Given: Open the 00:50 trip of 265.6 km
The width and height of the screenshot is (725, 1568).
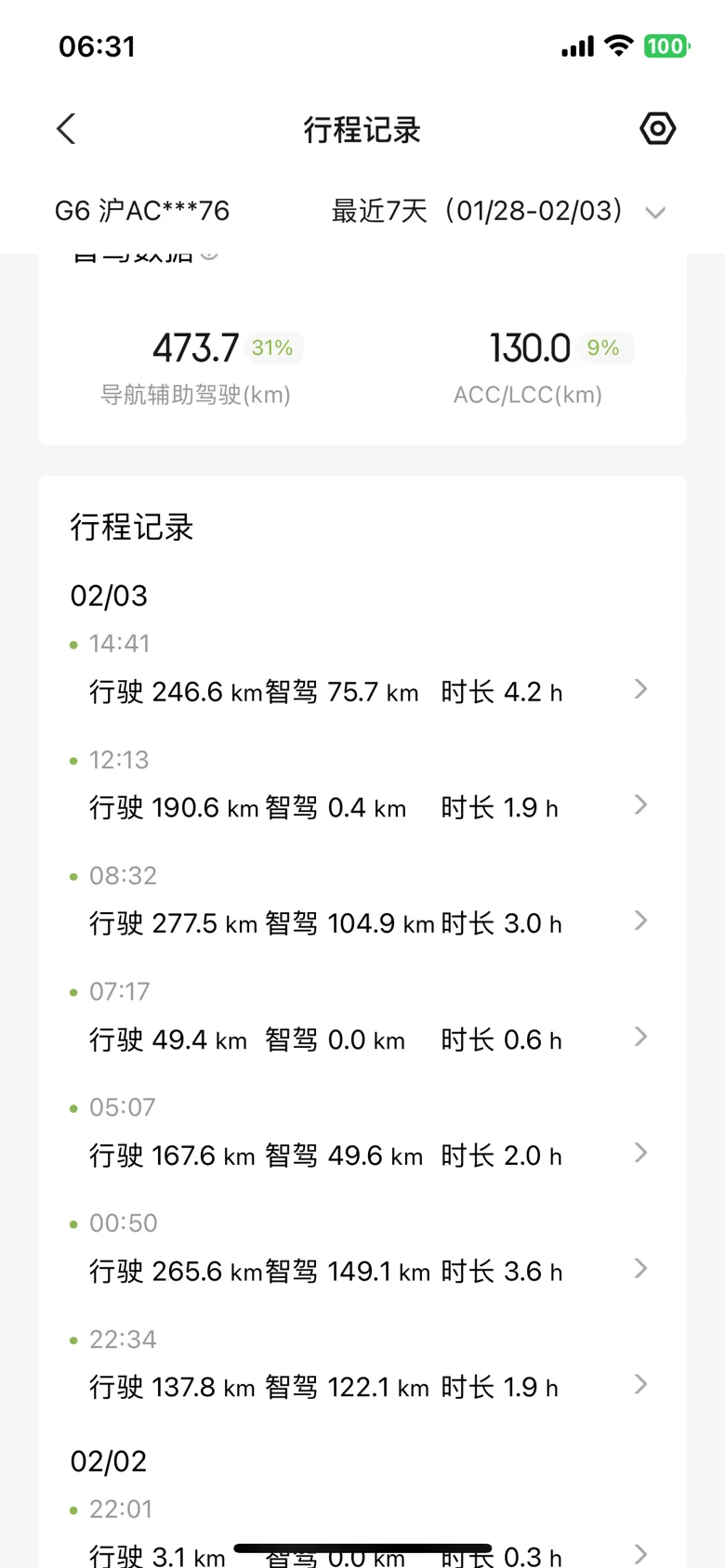Looking at the screenshot, I should click(362, 1250).
